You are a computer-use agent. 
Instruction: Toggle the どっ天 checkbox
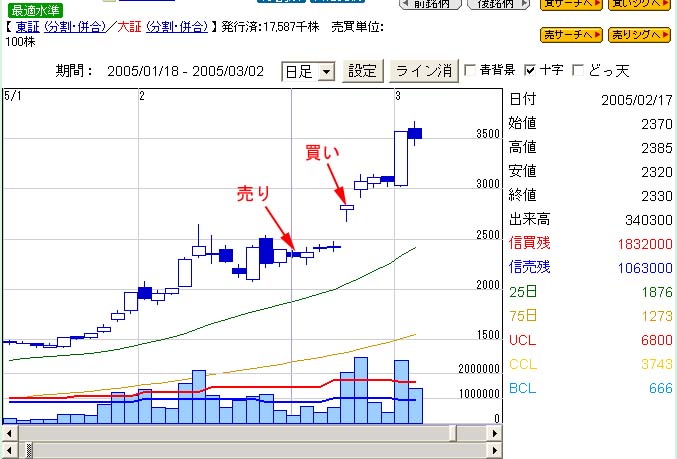coord(581,71)
